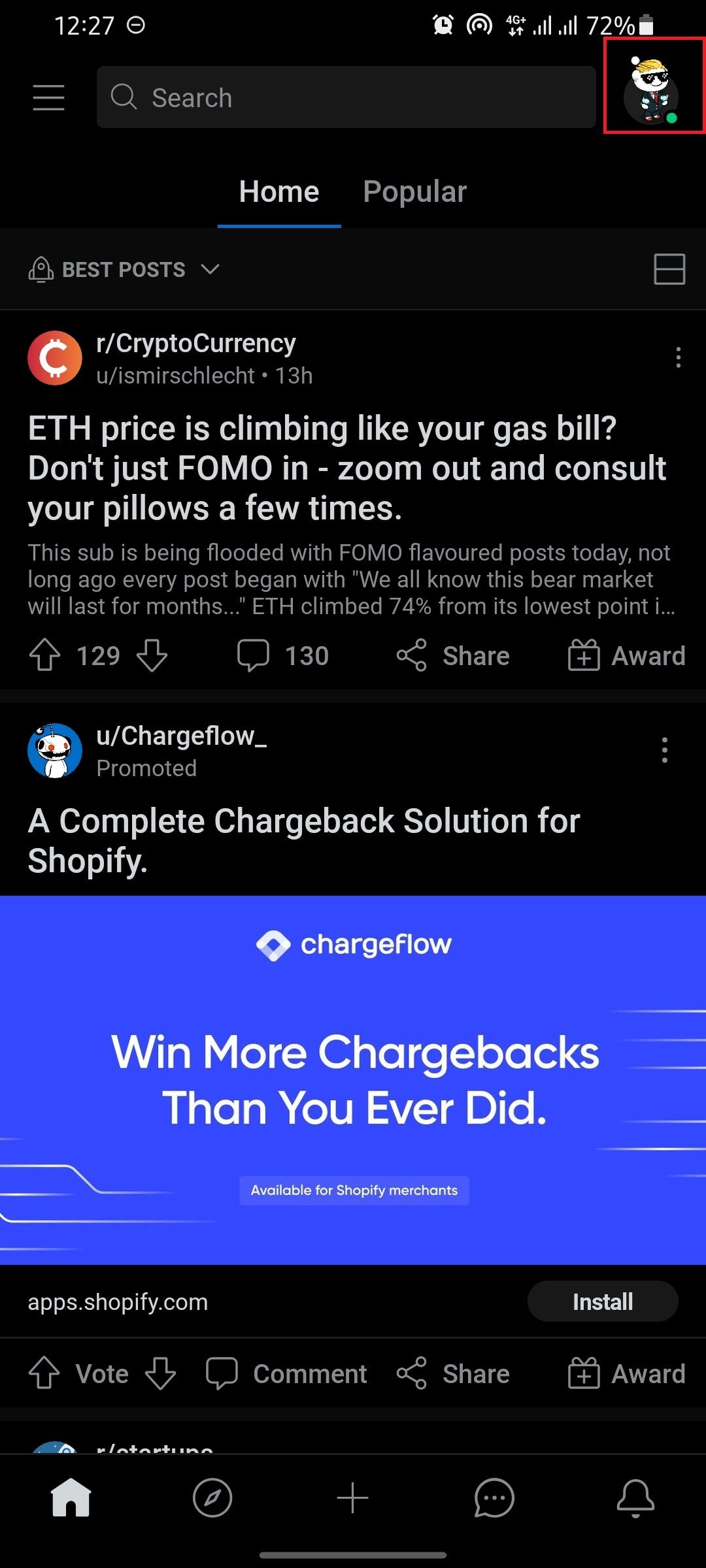This screenshot has height=1568, width=706.
Task: Open notifications bell icon
Action: [x=635, y=1499]
